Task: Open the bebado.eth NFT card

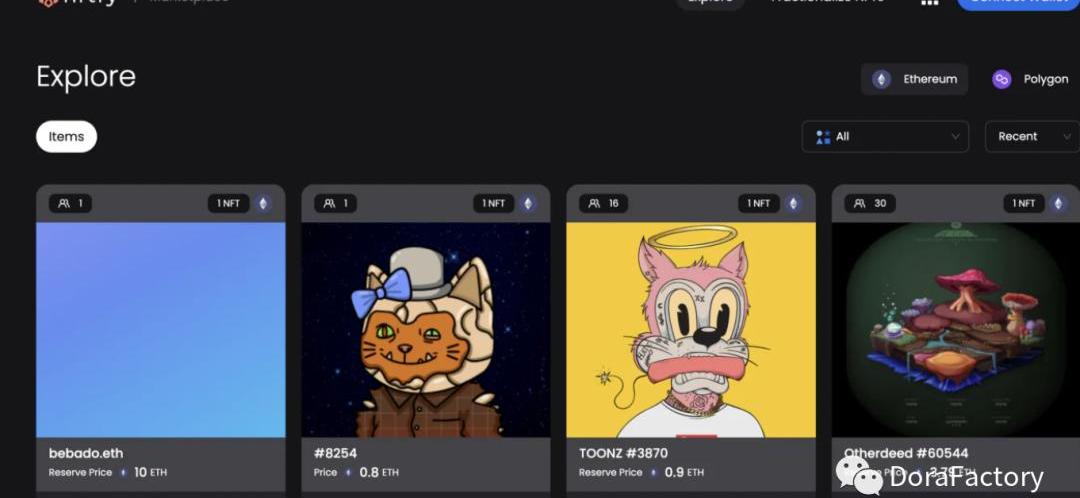Action: (160, 330)
